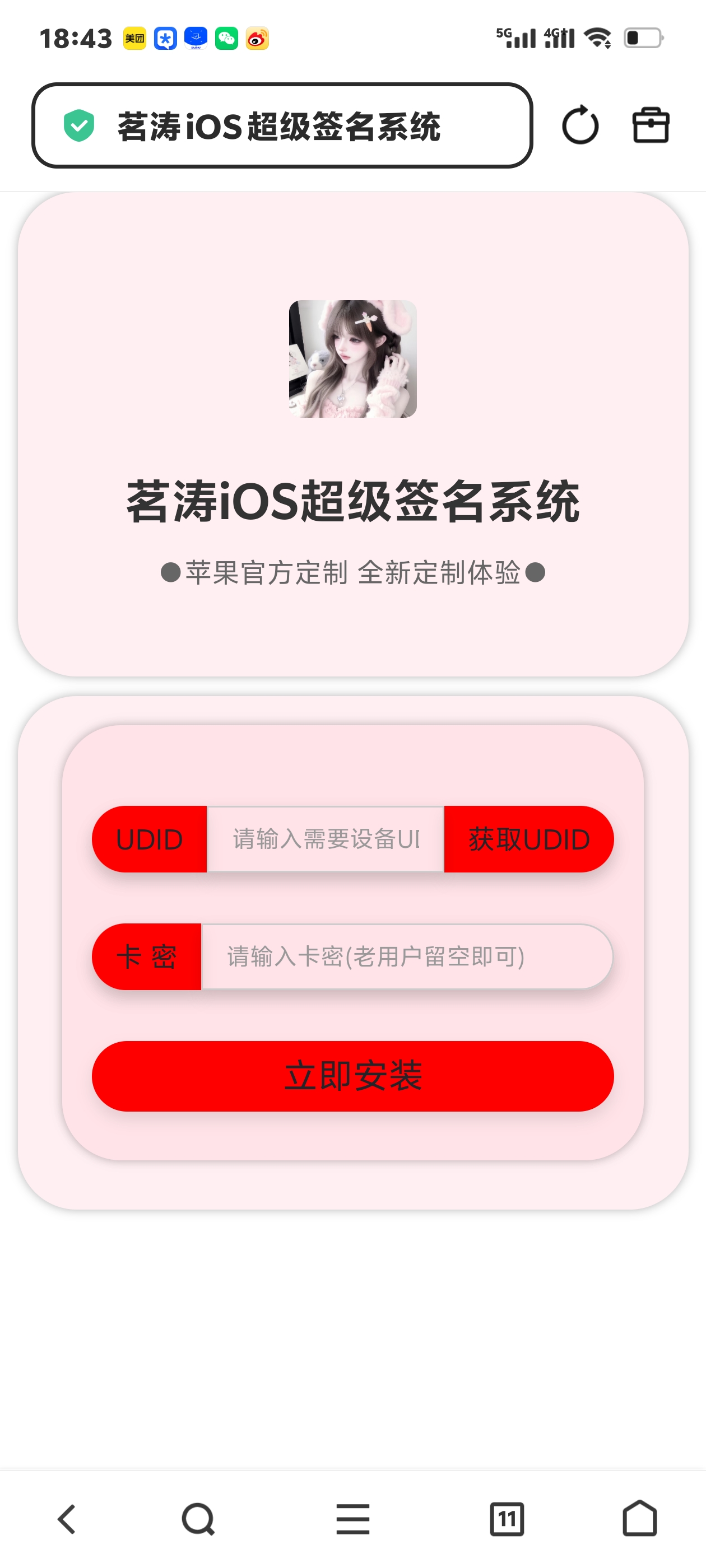Image resolution: width=706 pixels, height=1568 pixels.
Task: Focus the UDID input field
Action: 326,839
